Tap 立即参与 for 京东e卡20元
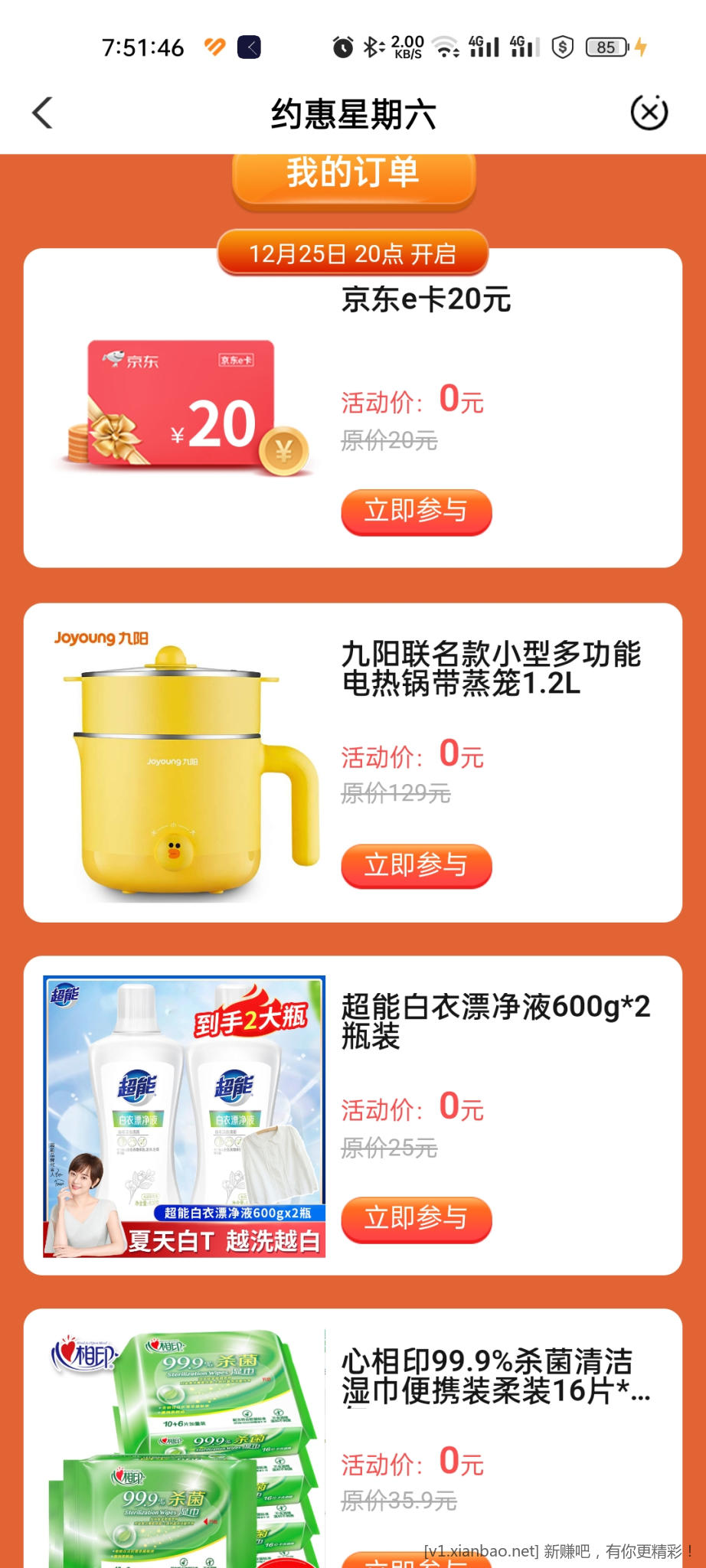 [416, 511]
